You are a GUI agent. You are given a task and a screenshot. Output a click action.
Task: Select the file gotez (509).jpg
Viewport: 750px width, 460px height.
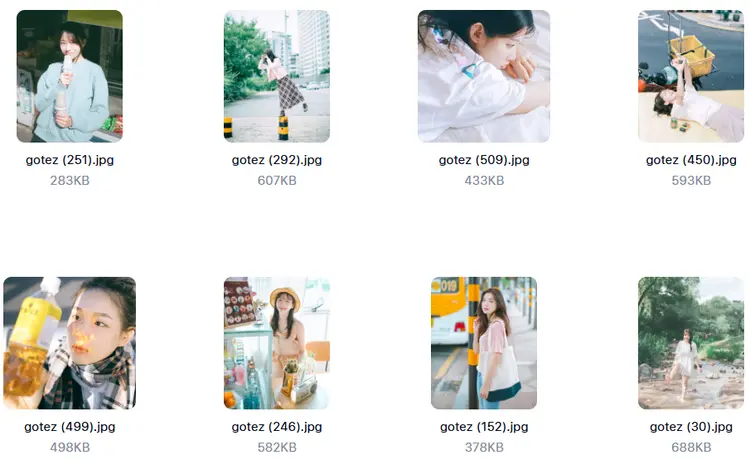tap(483, 76)
